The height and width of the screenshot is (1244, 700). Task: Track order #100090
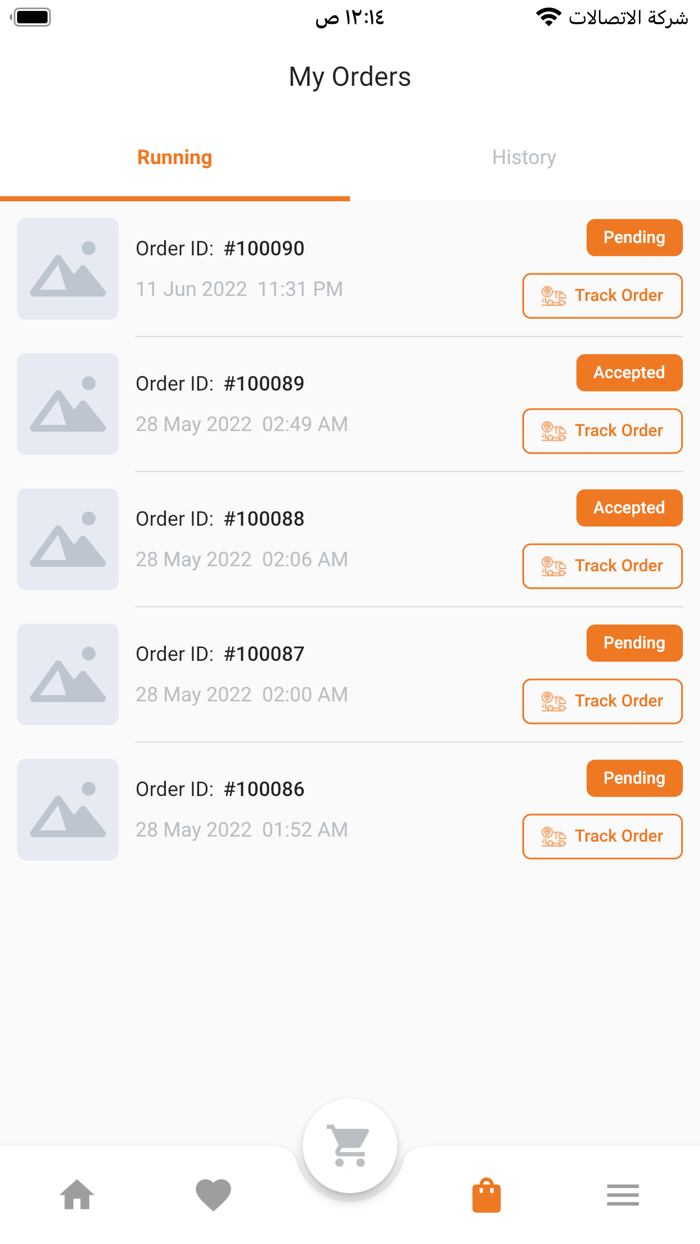[x=602, y=296]
